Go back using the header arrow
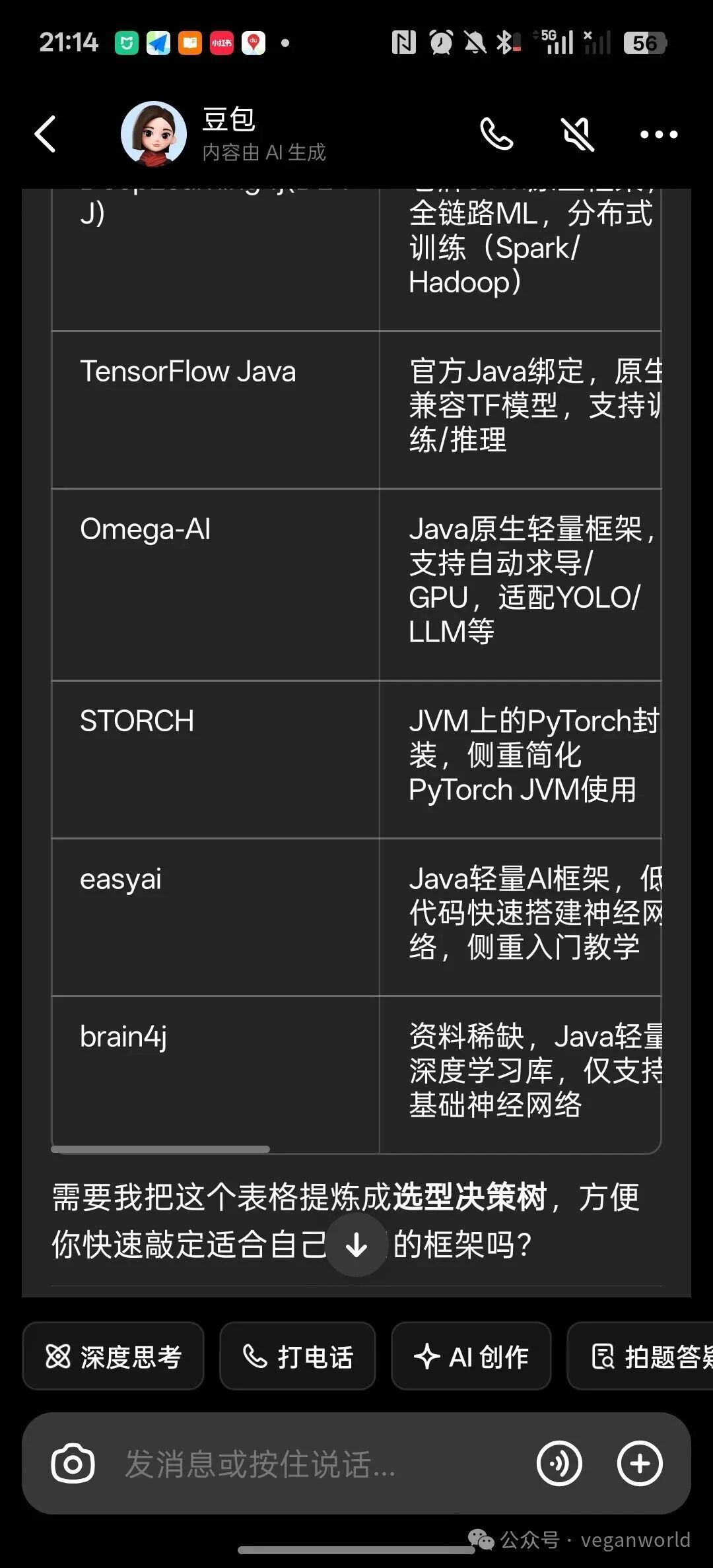The height and width of the screenshot is (1568, 713). click(46, 134)
